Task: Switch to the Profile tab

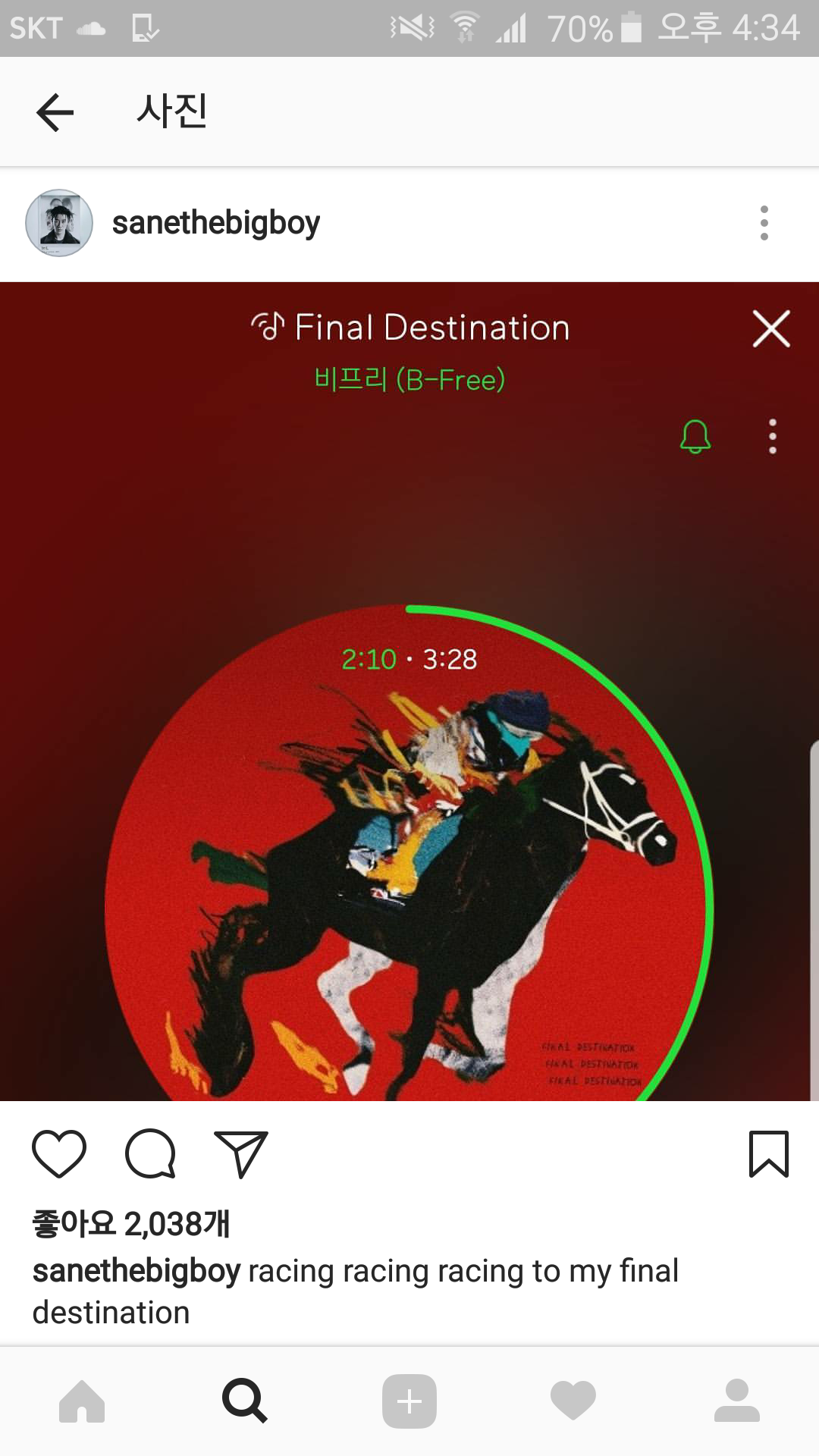Action: [x=736, y=1401]
